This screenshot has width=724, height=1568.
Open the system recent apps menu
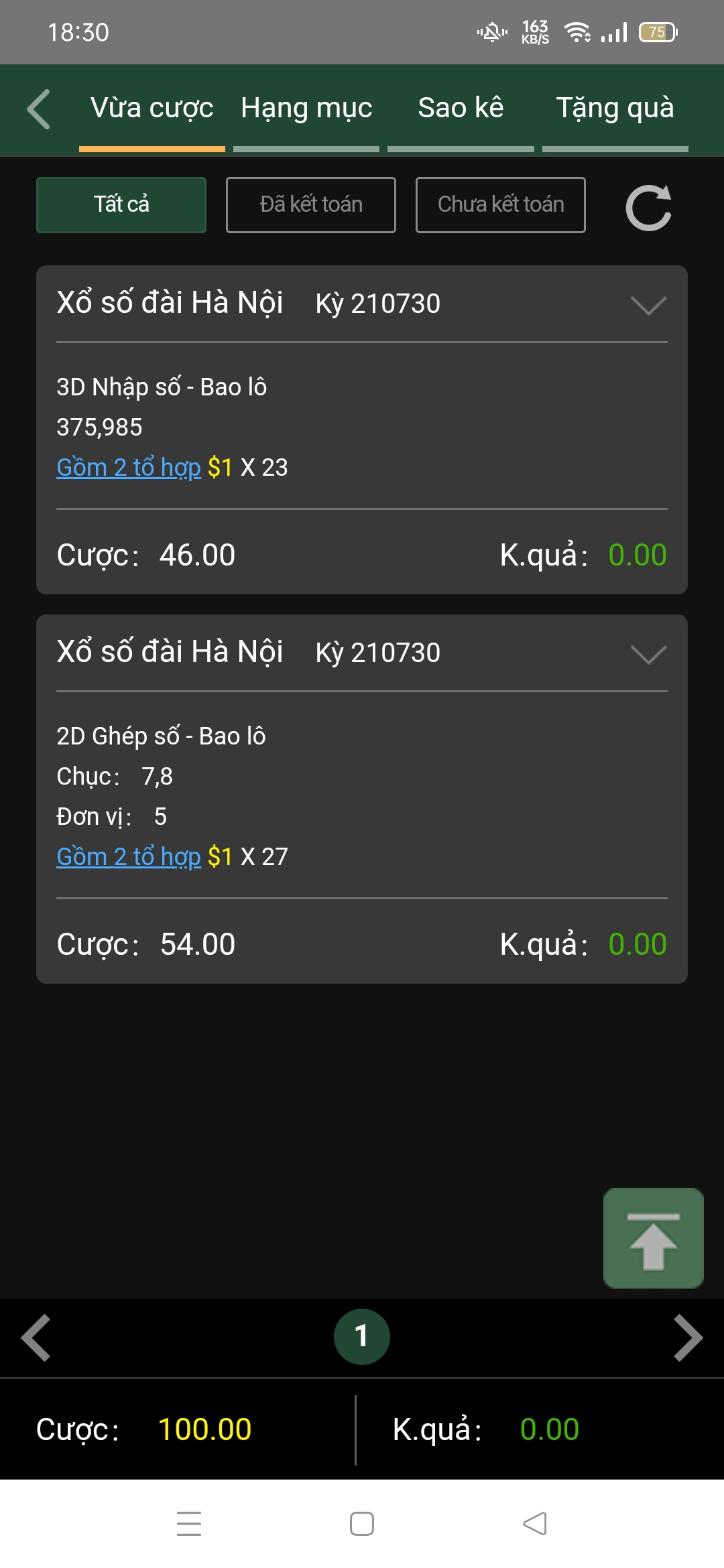click(x=189, y=1524)
